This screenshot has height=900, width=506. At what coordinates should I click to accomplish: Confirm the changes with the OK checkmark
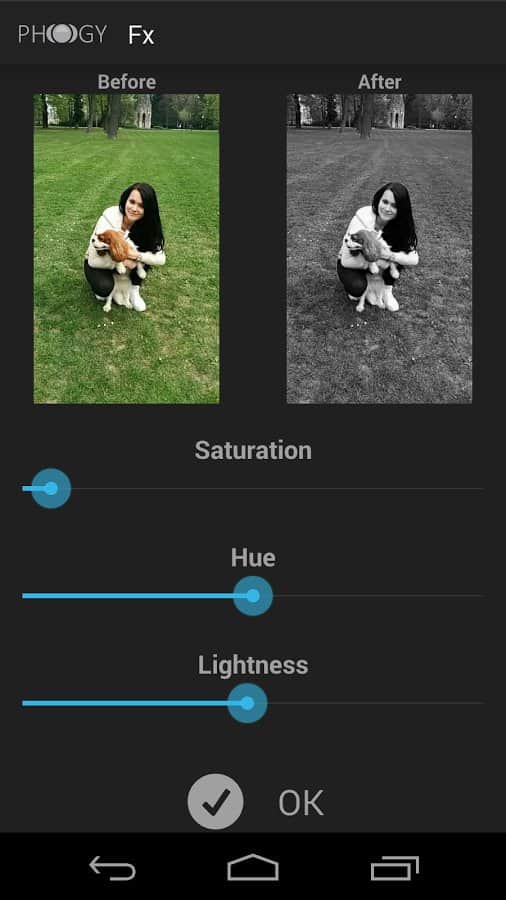coord(216,802)
